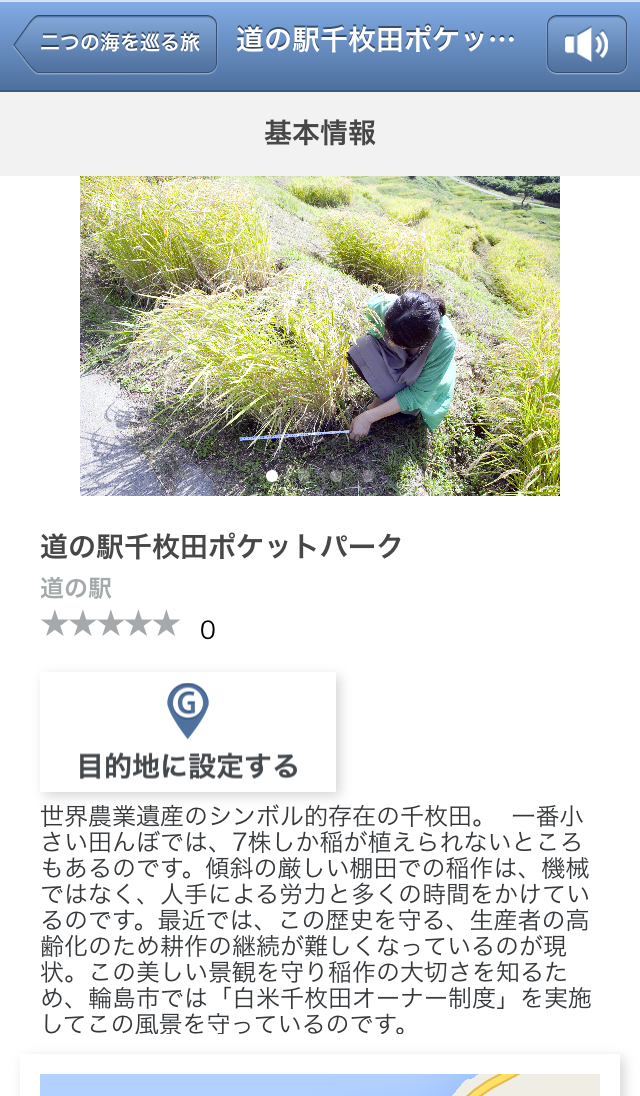Tap 目的地に設定する button
Screen dimensions: 640x1096
[x=188, y=732]
